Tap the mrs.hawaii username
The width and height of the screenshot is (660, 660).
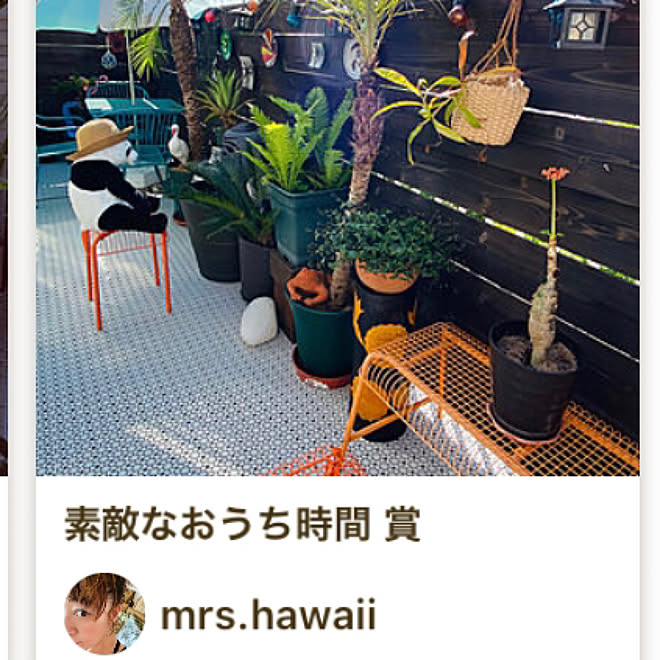(268, 615)
